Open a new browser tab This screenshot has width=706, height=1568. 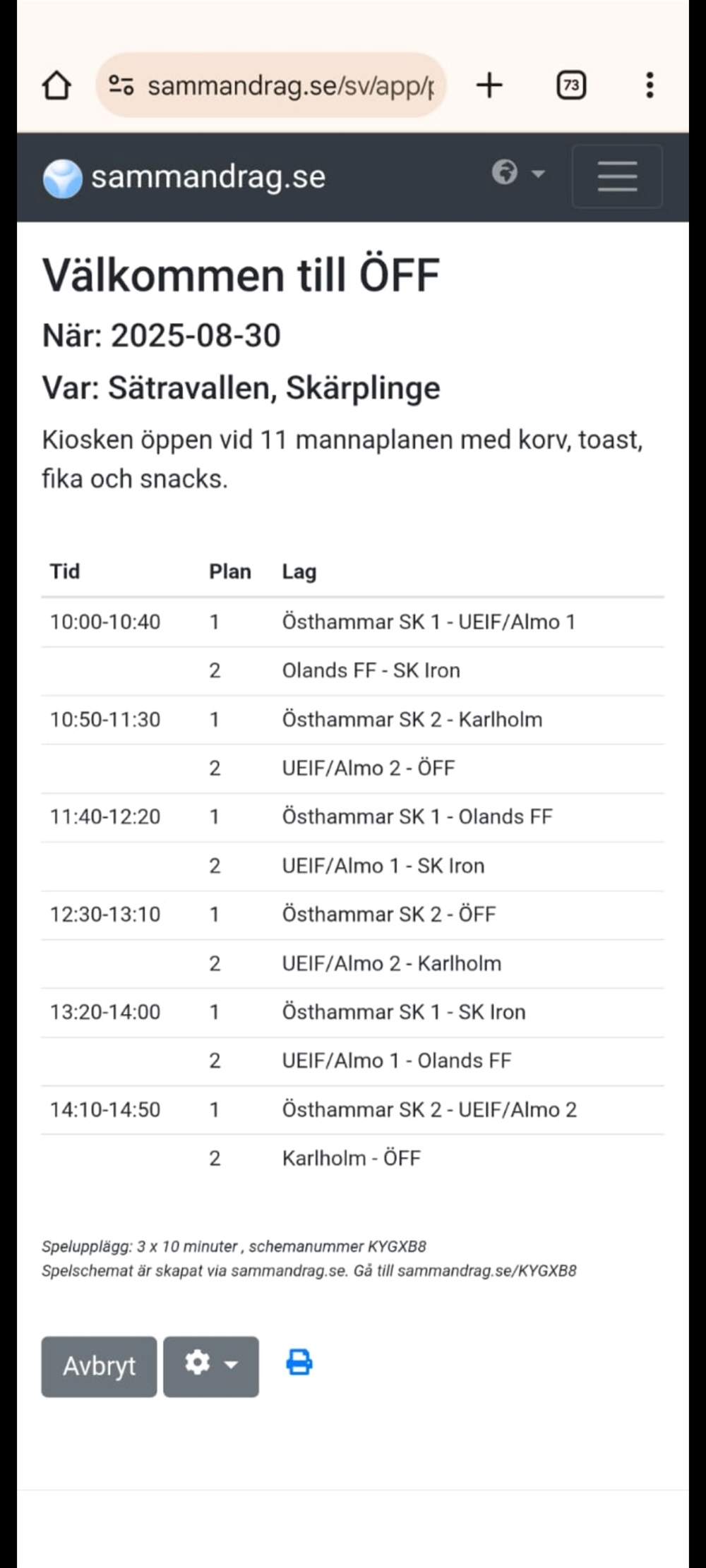(489, 86)
